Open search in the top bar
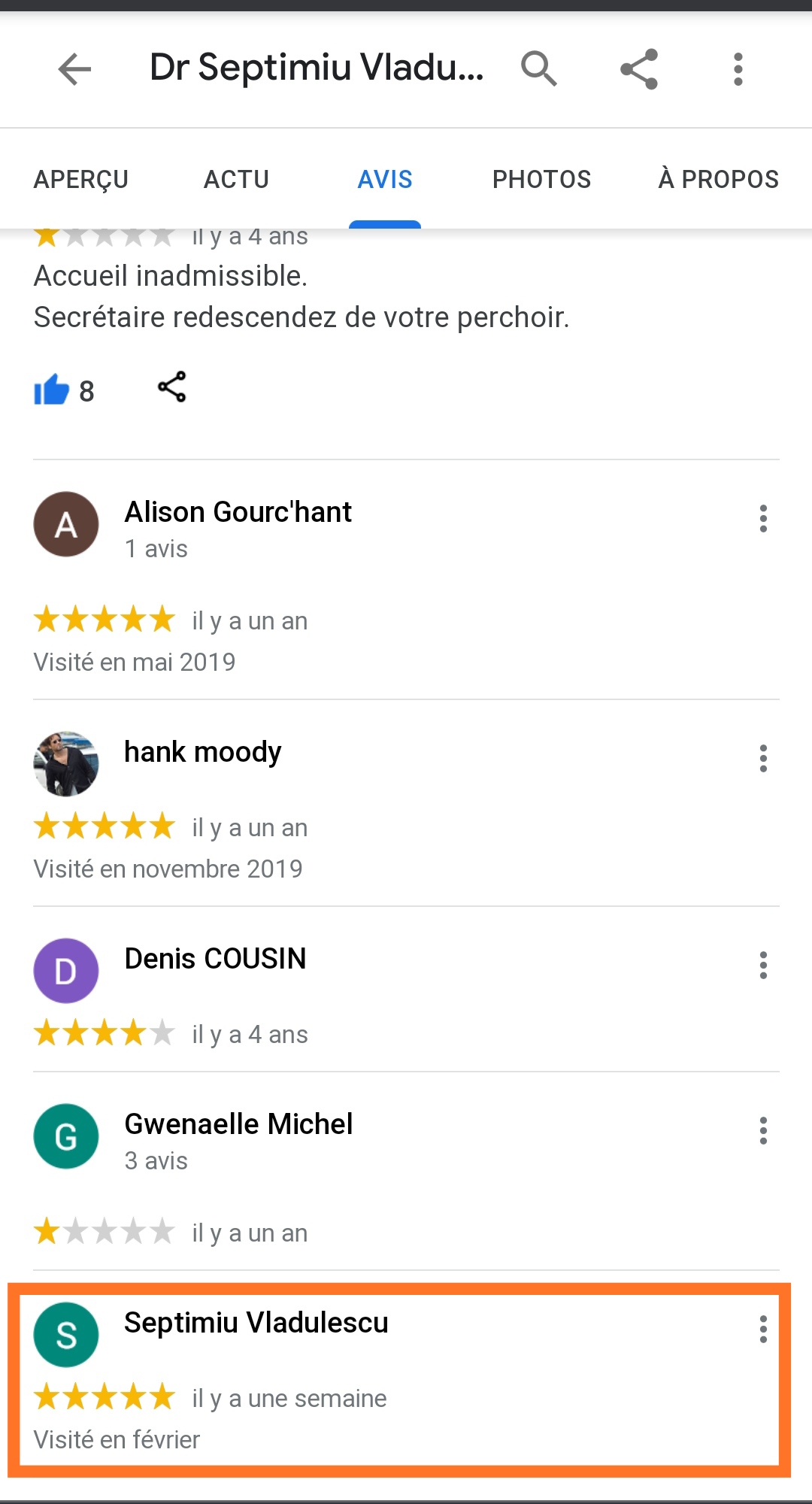Viewport: 812px width, 1504px height. point(538,69)
